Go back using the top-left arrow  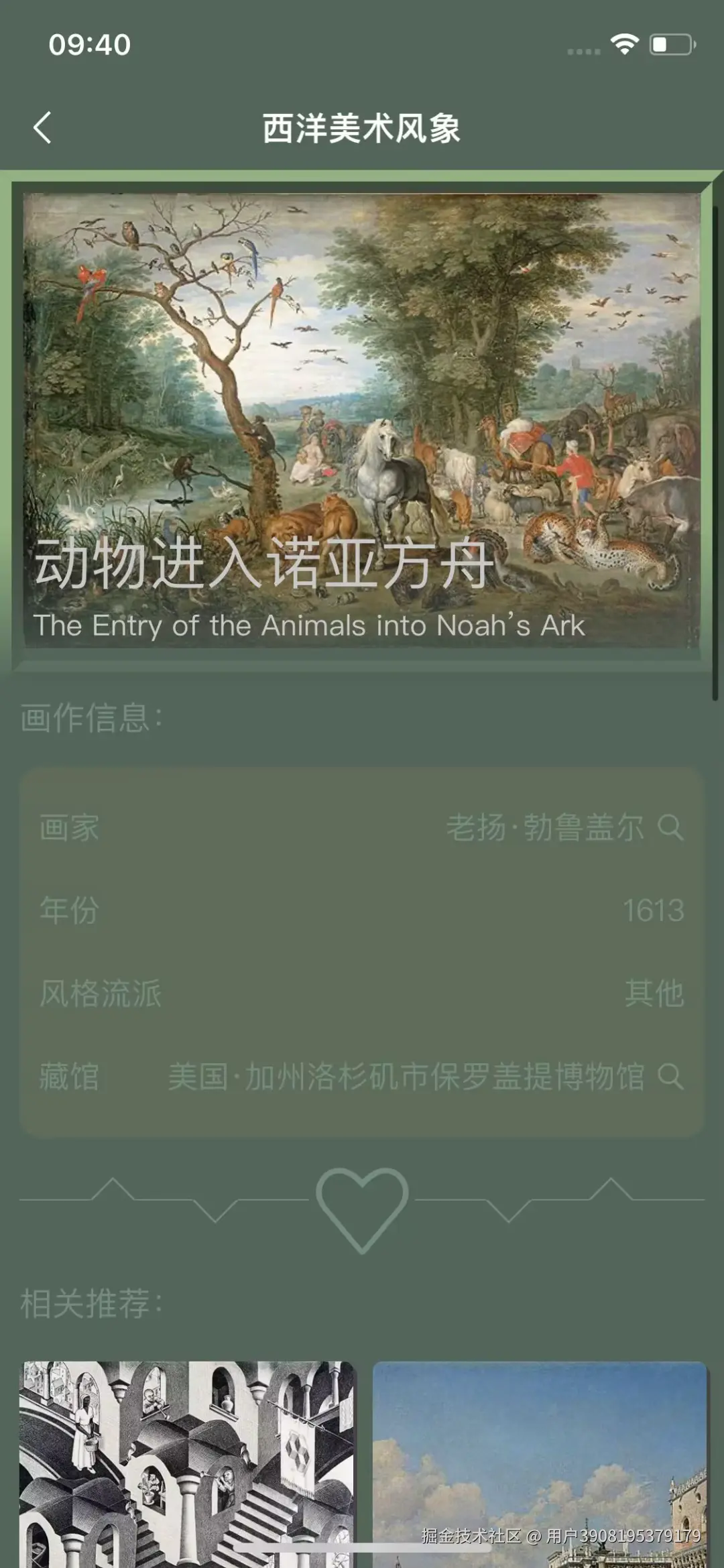pos(43,127)
